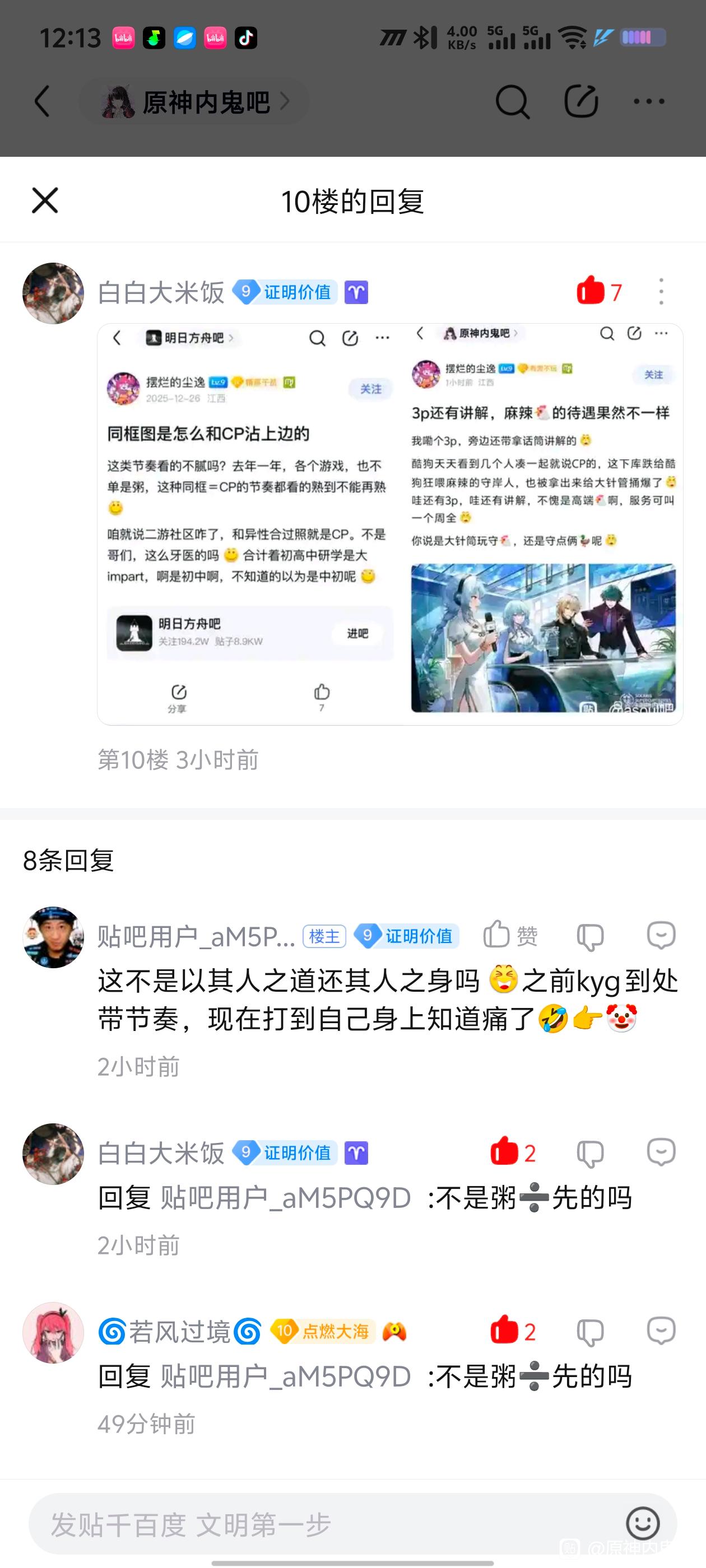This screenshot has width=706, height=1568.
Task: View the attached screenshot image in 10楼
Action: tap(390, 524)
